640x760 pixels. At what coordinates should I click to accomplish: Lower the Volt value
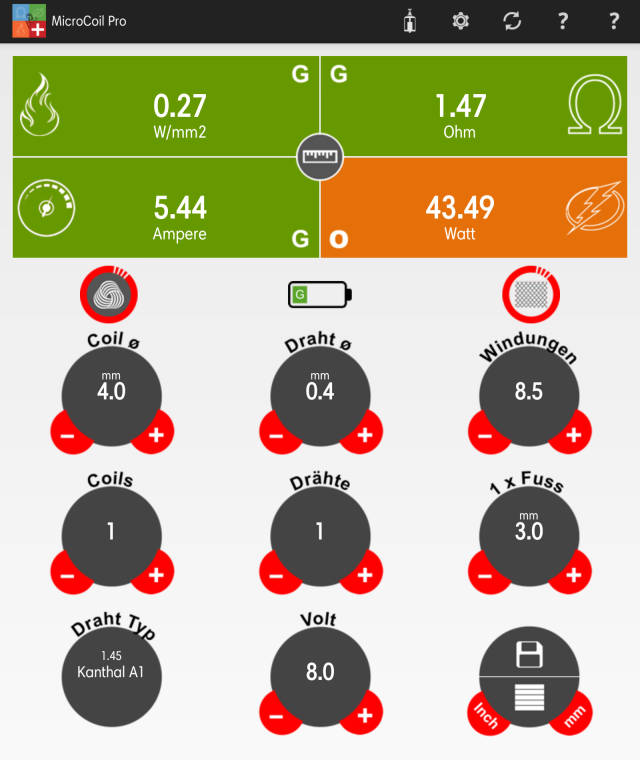pyautogui.click(x=276, y=714)
